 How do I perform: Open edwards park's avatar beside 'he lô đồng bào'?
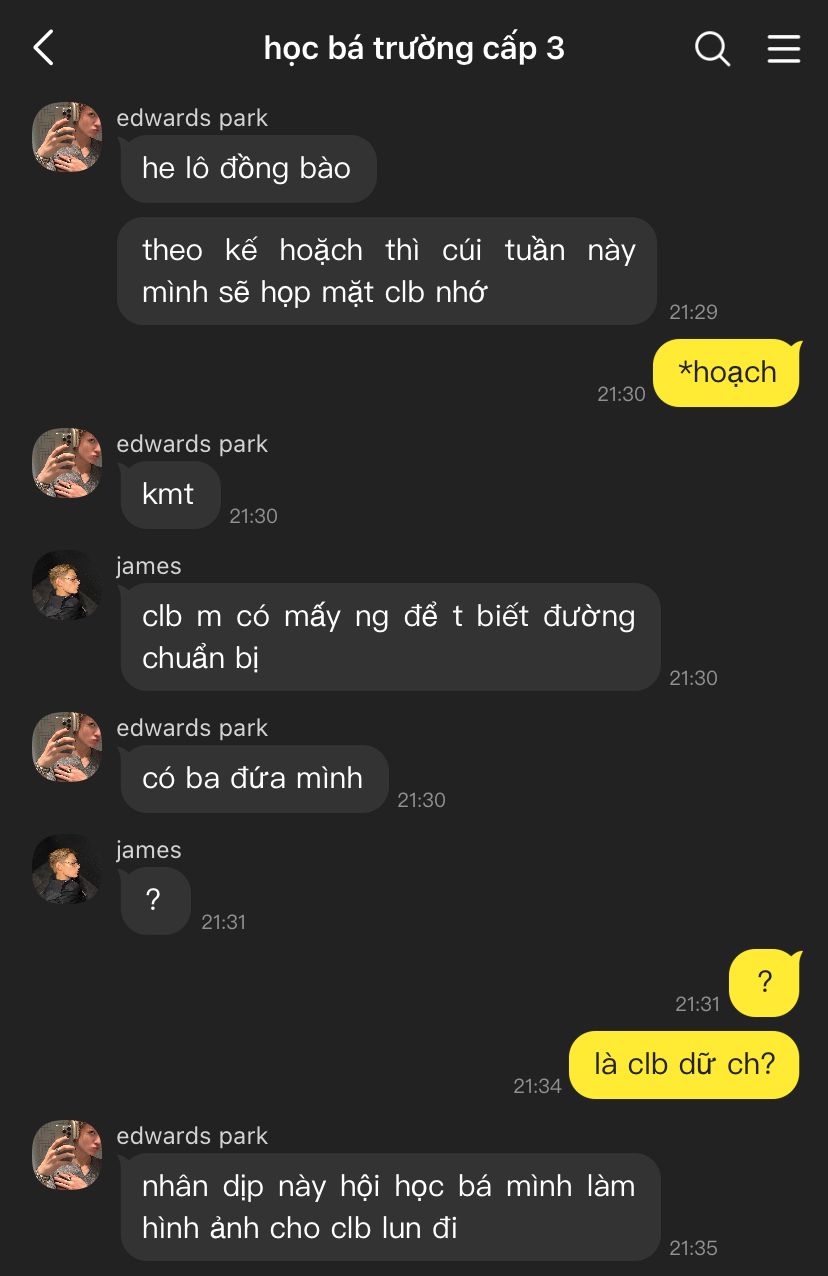67,137
